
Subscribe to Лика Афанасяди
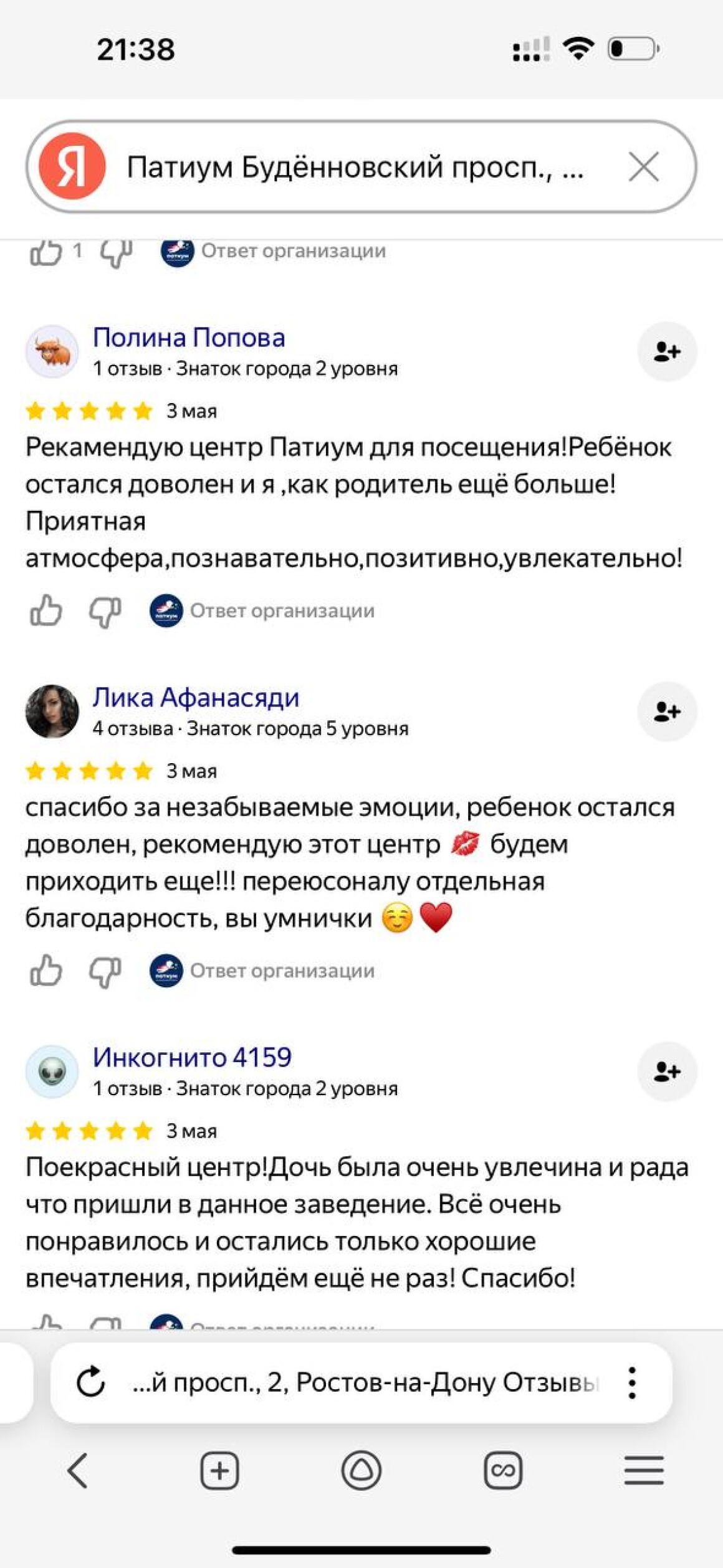[x=666, y=711]
